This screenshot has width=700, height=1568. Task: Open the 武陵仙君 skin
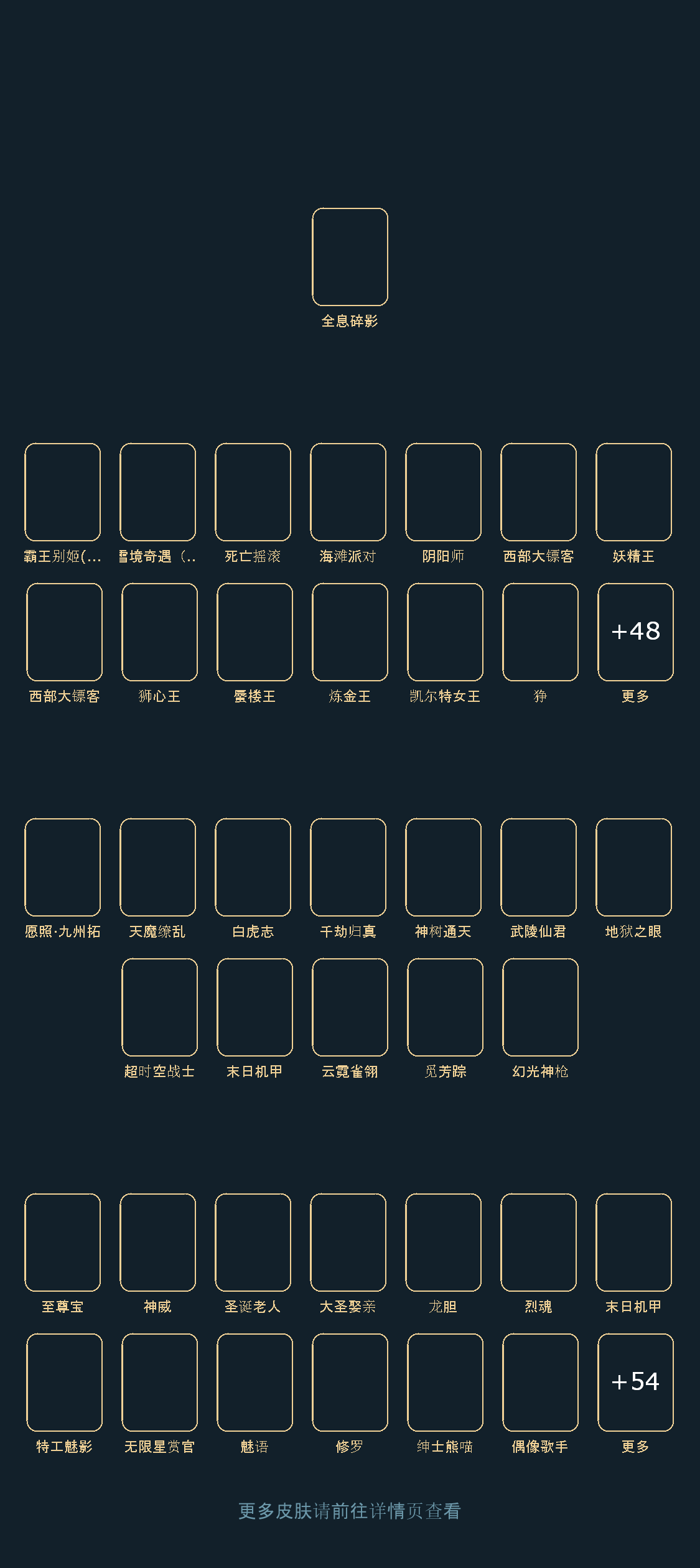click(x=538, y=867)
